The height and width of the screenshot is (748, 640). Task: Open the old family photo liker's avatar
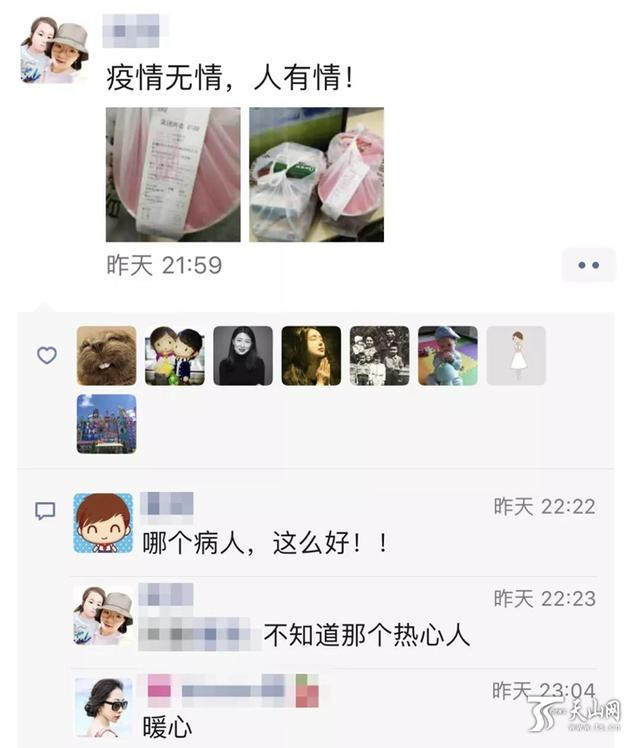tap(379, 355)
